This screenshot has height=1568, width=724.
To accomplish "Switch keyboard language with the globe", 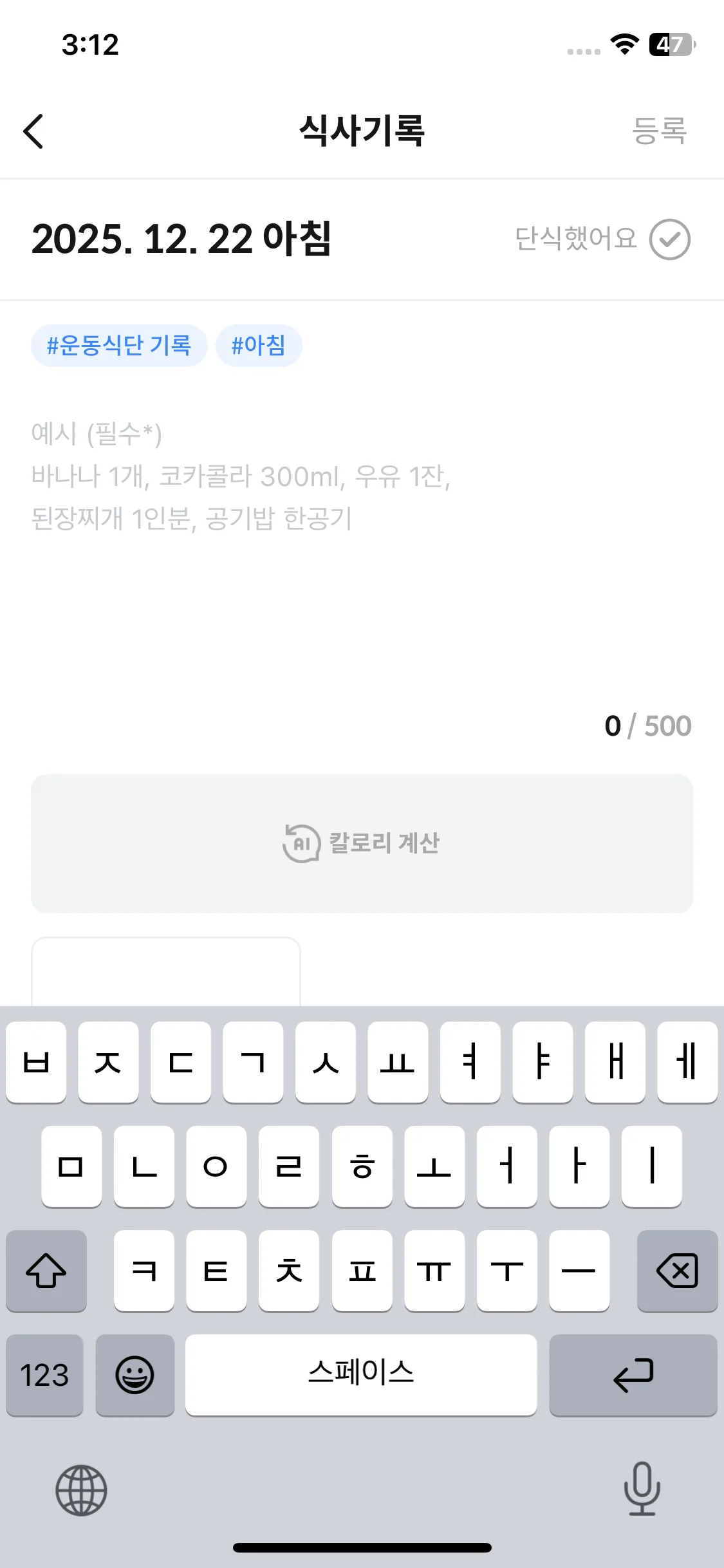I will (81, 1489).
